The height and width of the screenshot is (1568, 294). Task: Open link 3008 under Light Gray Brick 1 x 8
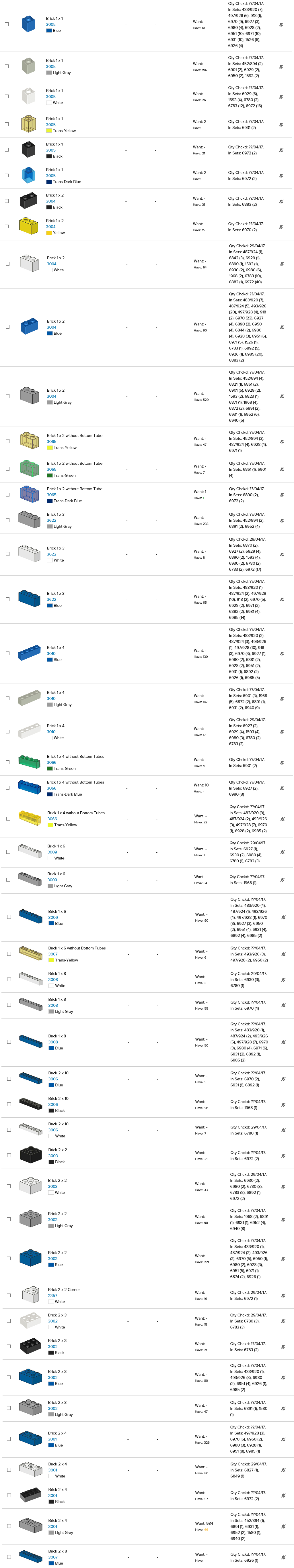point(53,1006)
